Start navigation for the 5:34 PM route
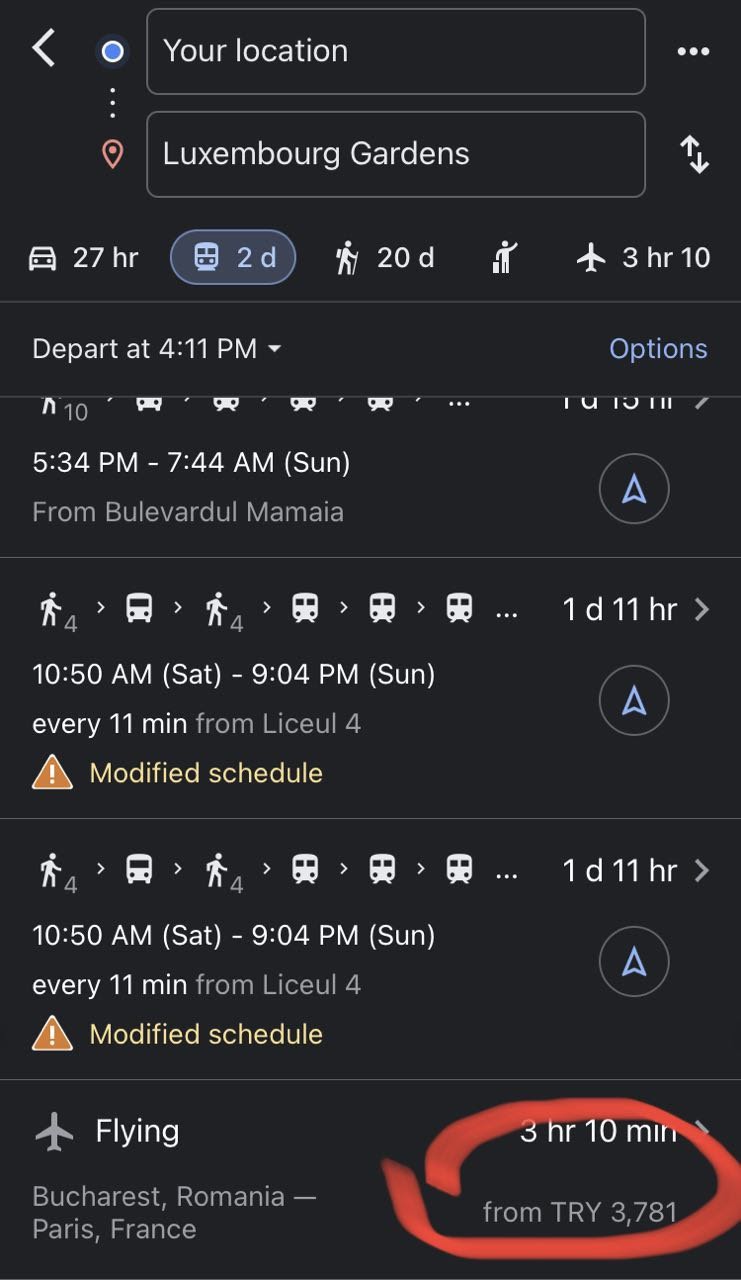The width and height of the screenshot is (741, 1280). (x=633, y=489)
